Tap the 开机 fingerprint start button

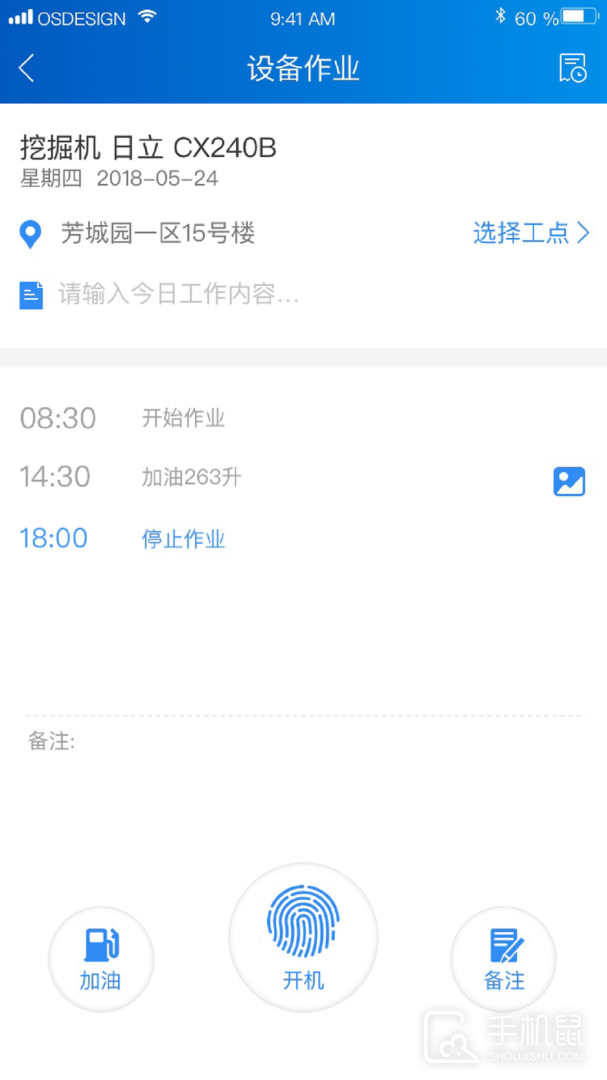303,937
